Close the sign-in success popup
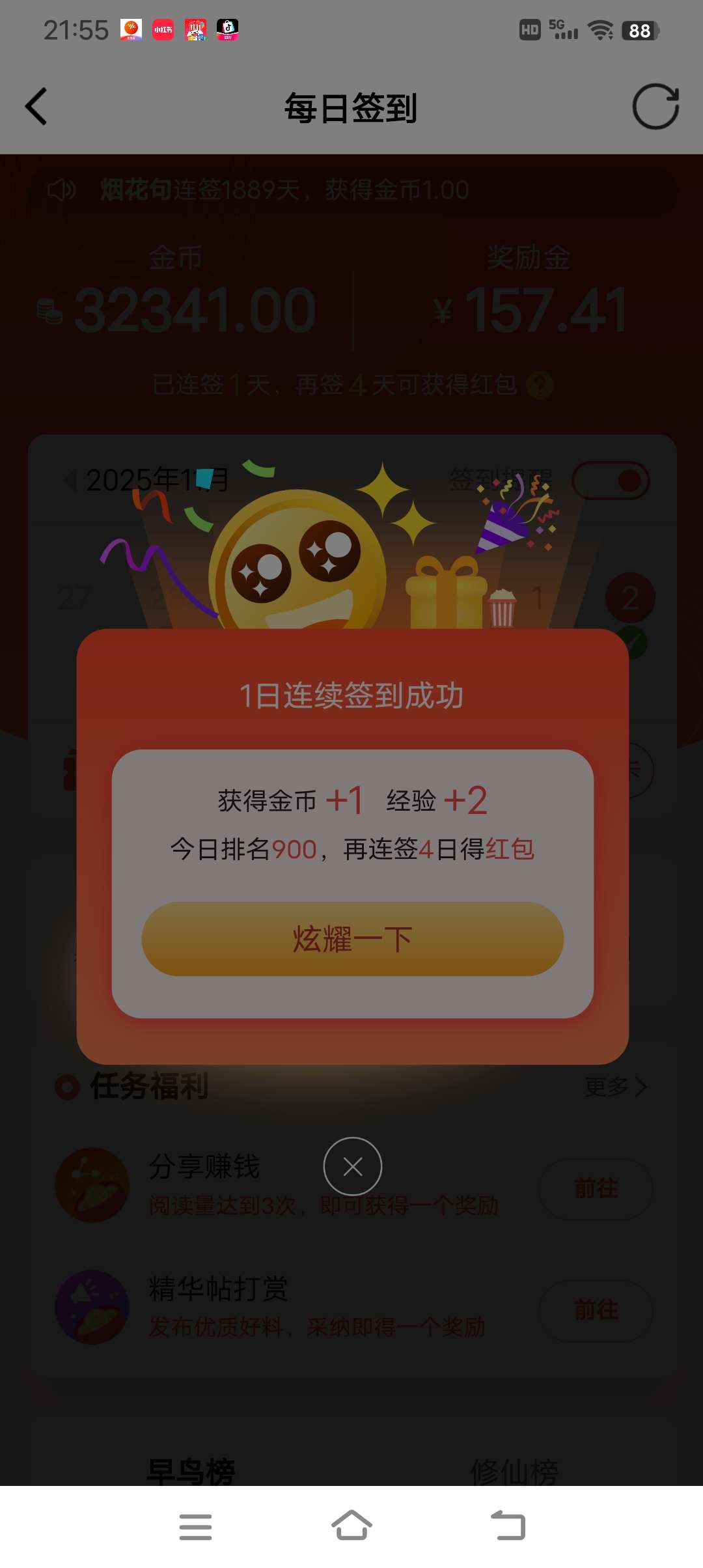The image size is (703, 1568). [352, 1166]
